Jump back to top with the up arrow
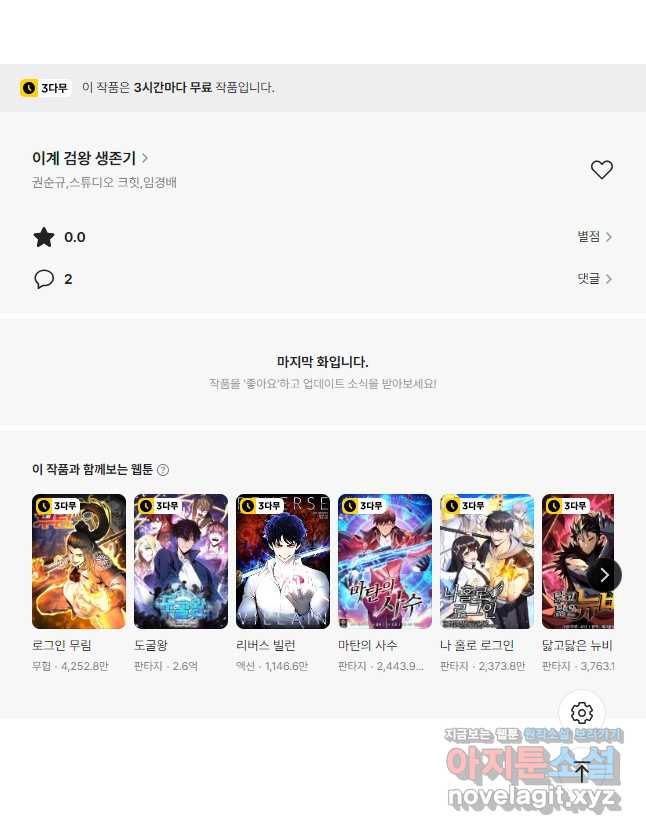The height and width of the screenshot is (835, 646). tap(582, 771)
